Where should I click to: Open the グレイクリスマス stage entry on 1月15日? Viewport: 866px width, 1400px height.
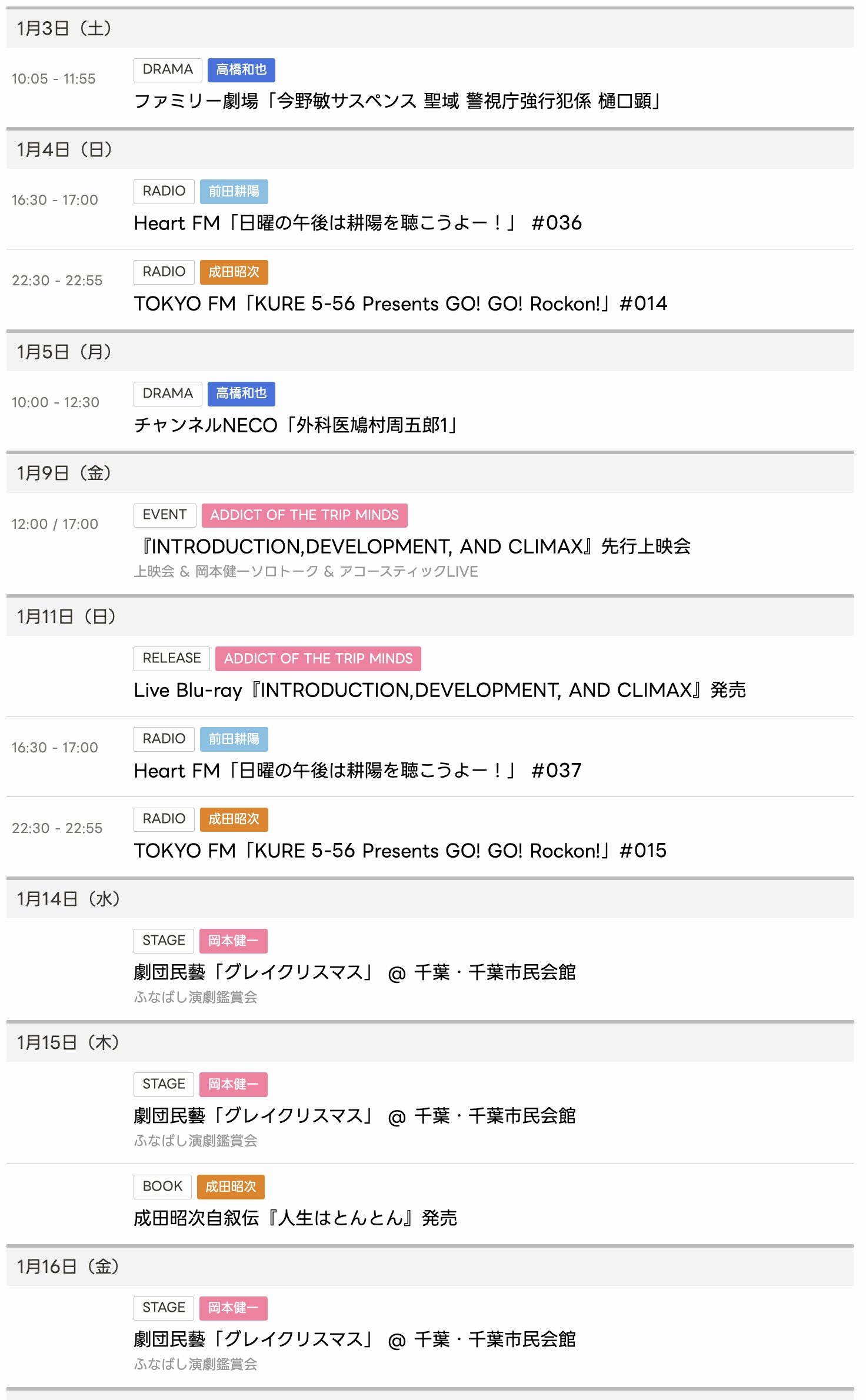[354, 1116]
